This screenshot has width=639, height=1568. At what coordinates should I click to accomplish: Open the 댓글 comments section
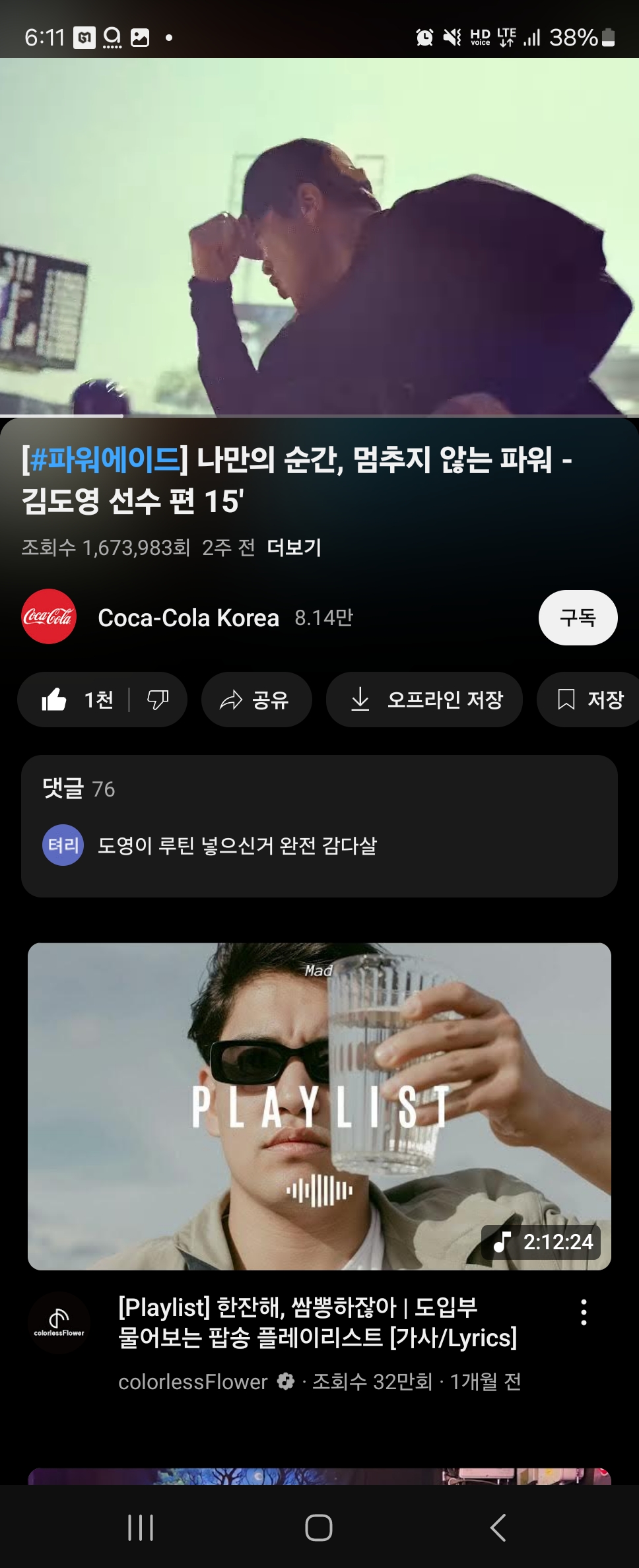[x=319, y=825]
